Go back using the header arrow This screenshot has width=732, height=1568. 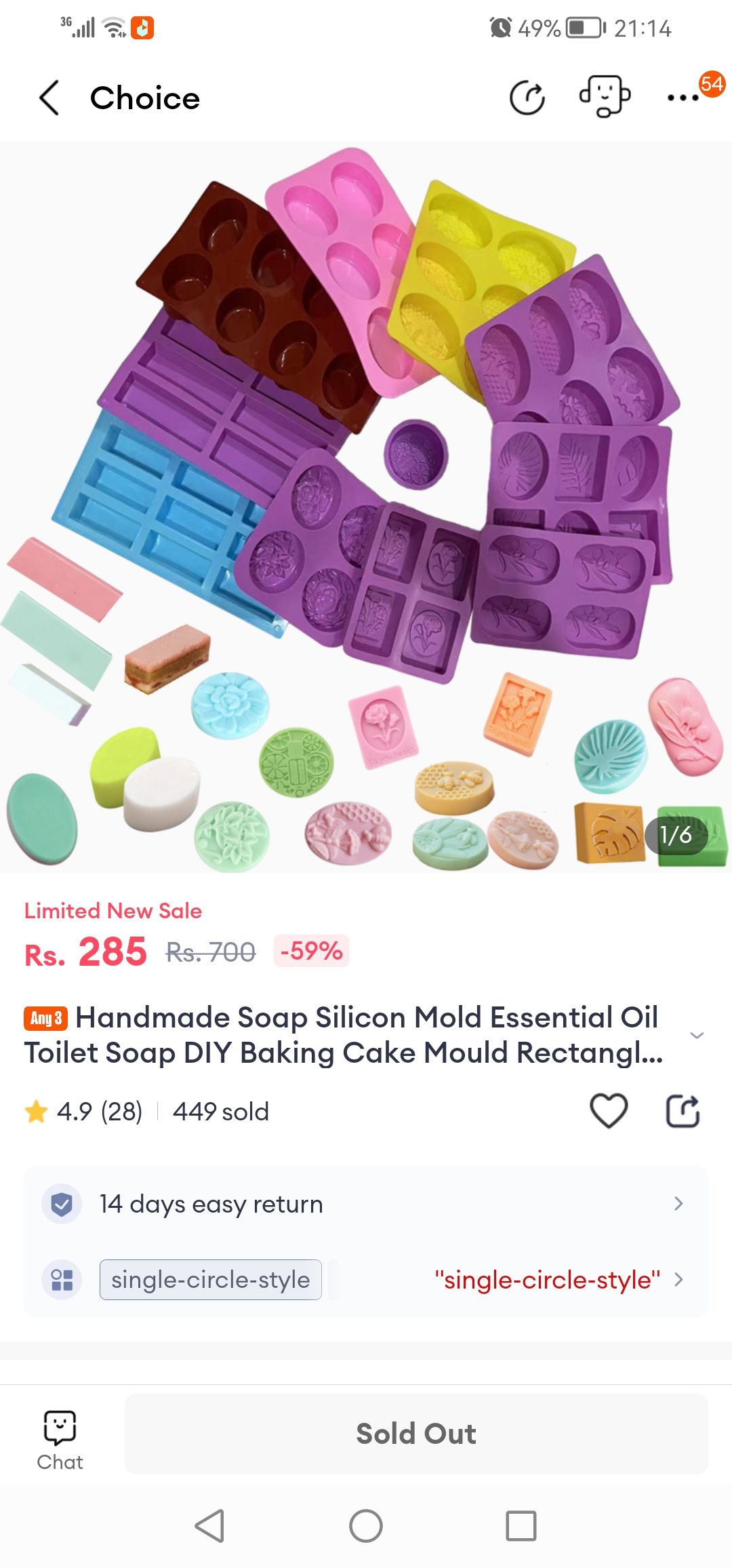tap(49, 98)
